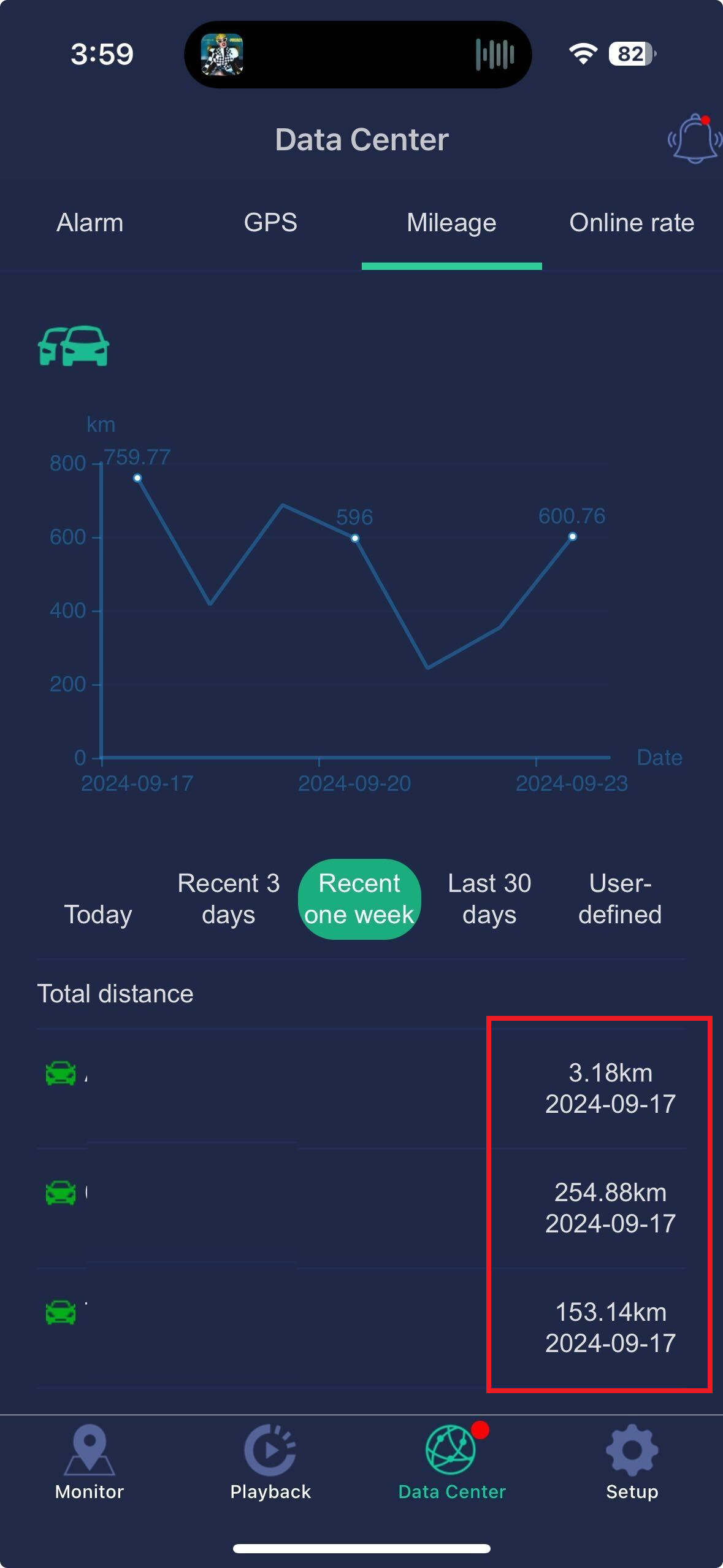Open the alarm notifications bell
The width and height of the screenshot is (723, 1568).
click(x=694, y=139)
